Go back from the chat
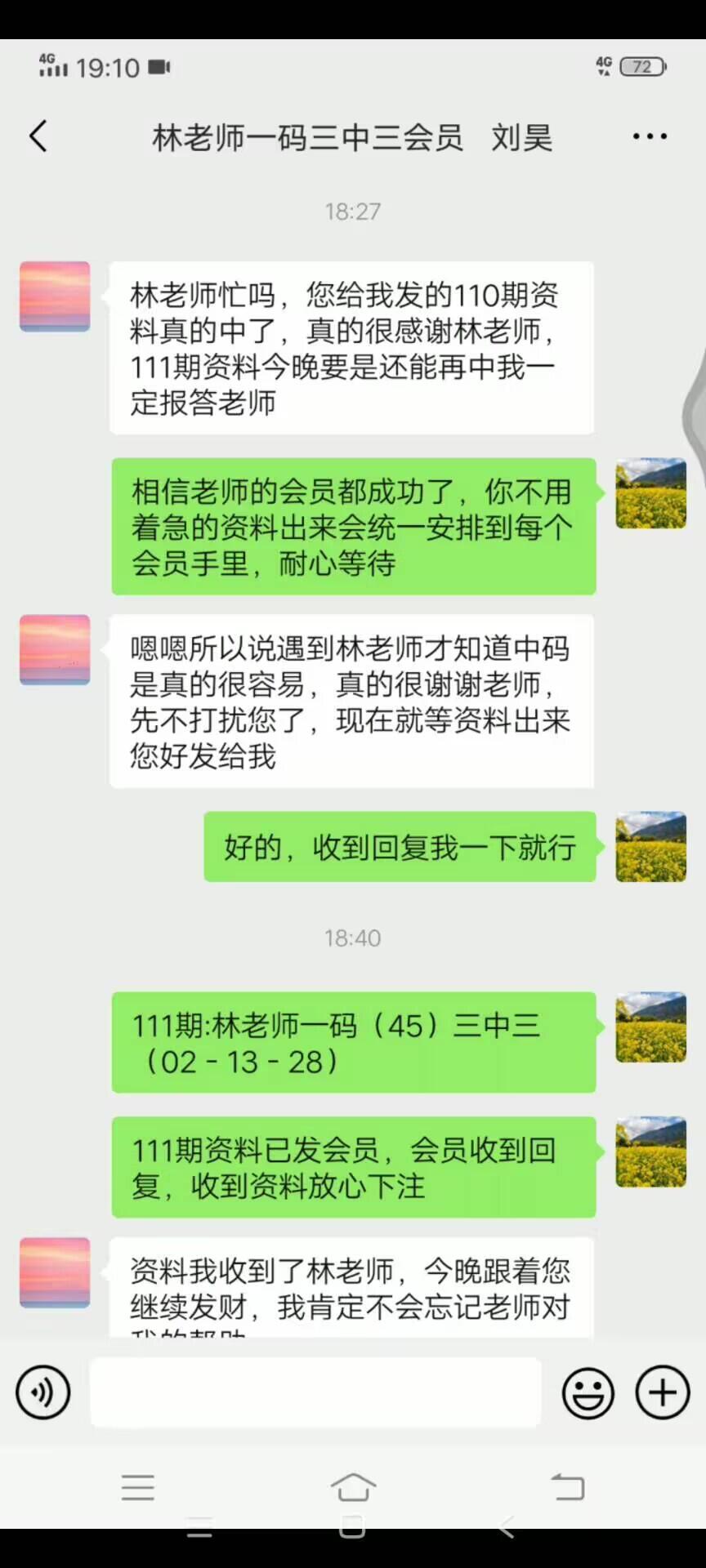 (x=38, y=136)
